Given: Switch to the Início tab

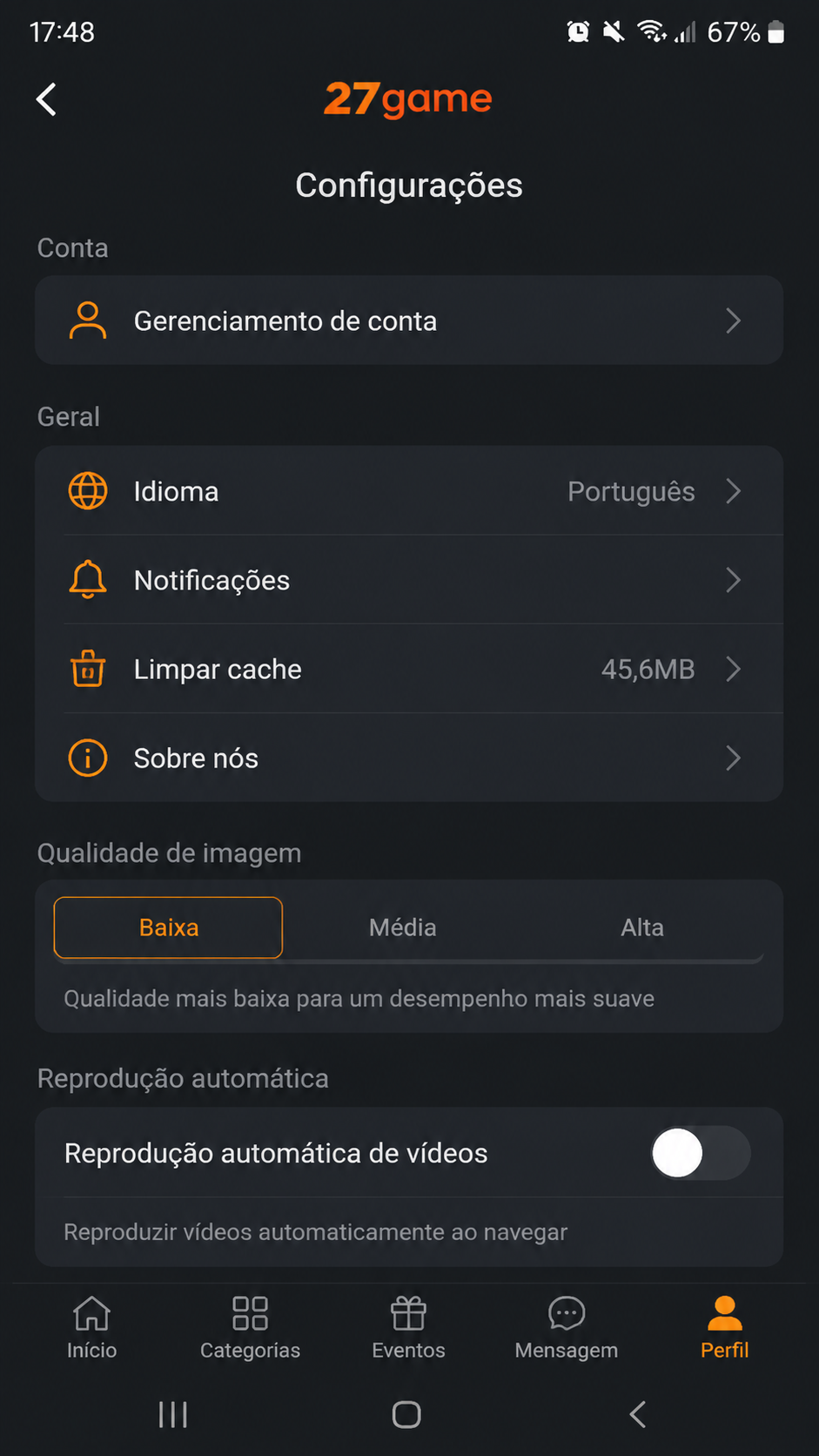Looking at the screenshot, I should tap(91, 1328).
